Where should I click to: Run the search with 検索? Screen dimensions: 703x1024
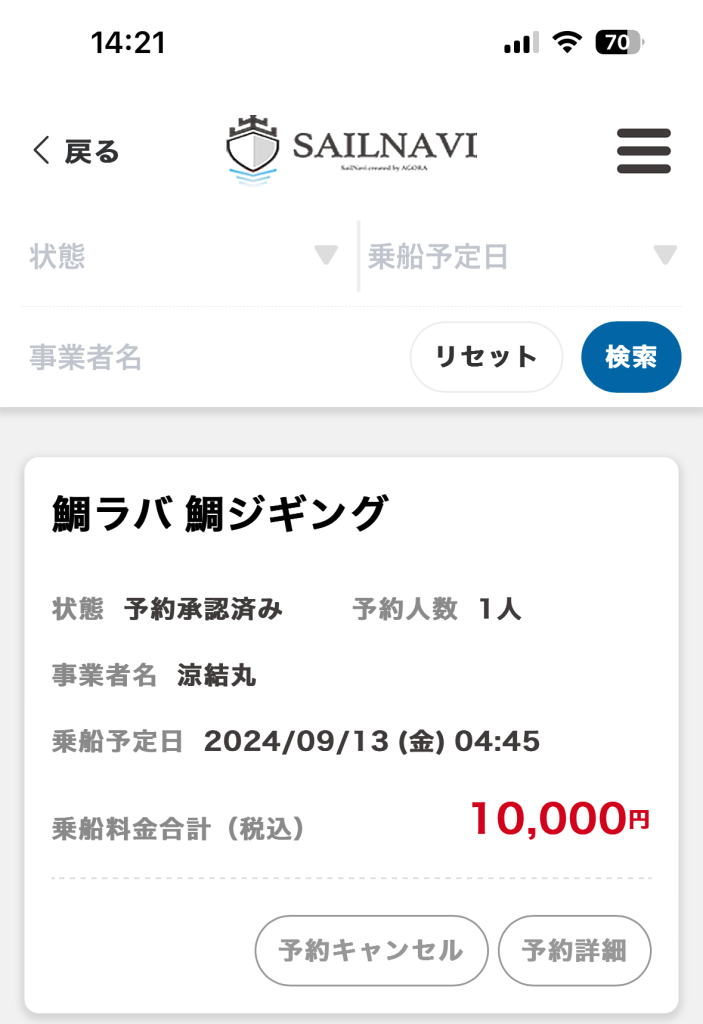pyautogui.click(x=631, y=357)
